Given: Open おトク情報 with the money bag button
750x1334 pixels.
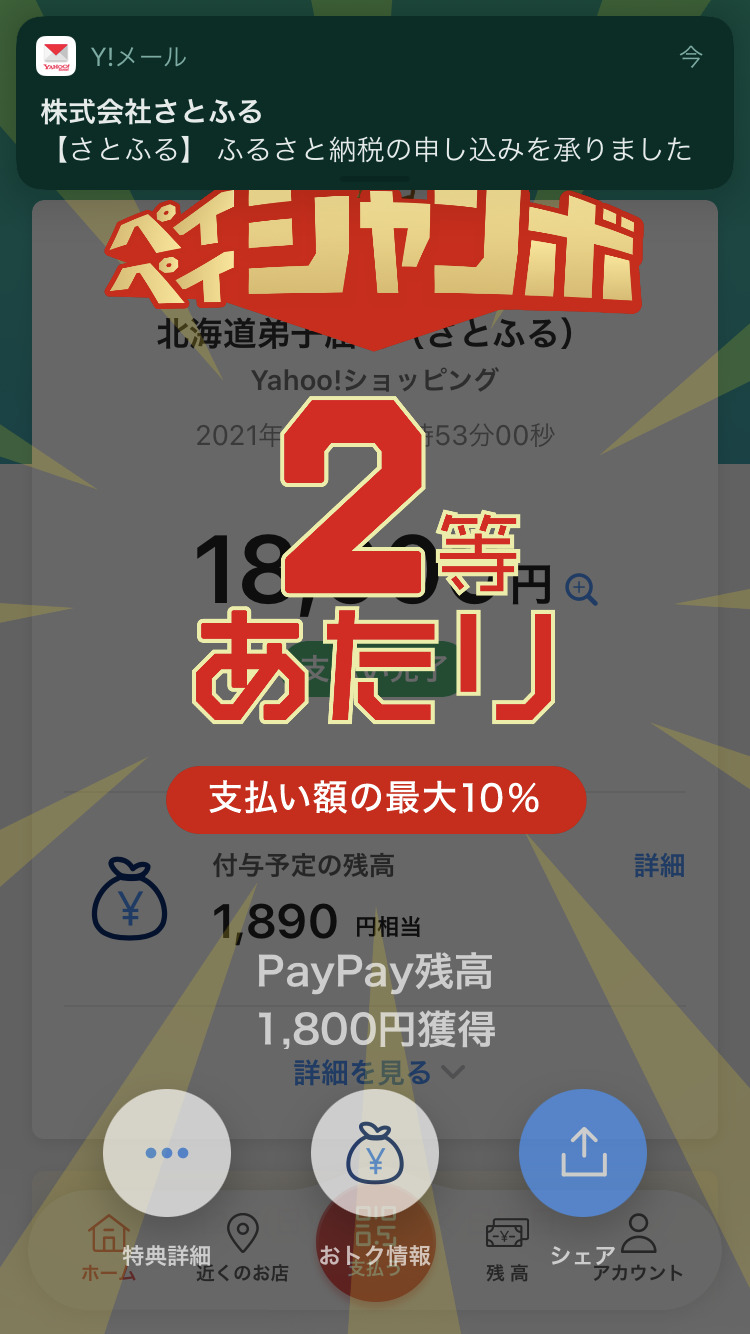Looking at the screenshot, I should (x=375, y=1153).
